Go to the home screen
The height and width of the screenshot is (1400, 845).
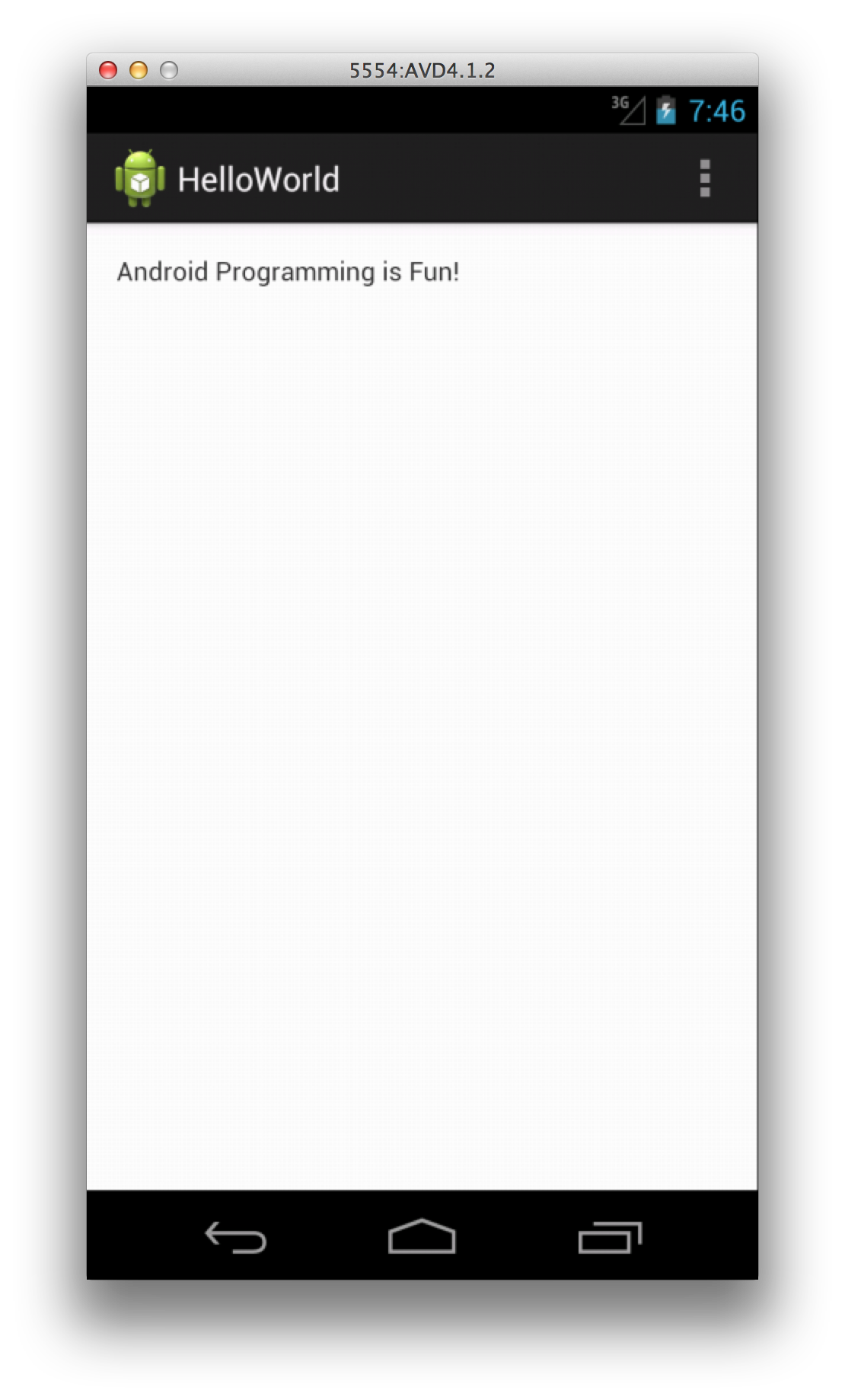click(x=422, y=1236)
